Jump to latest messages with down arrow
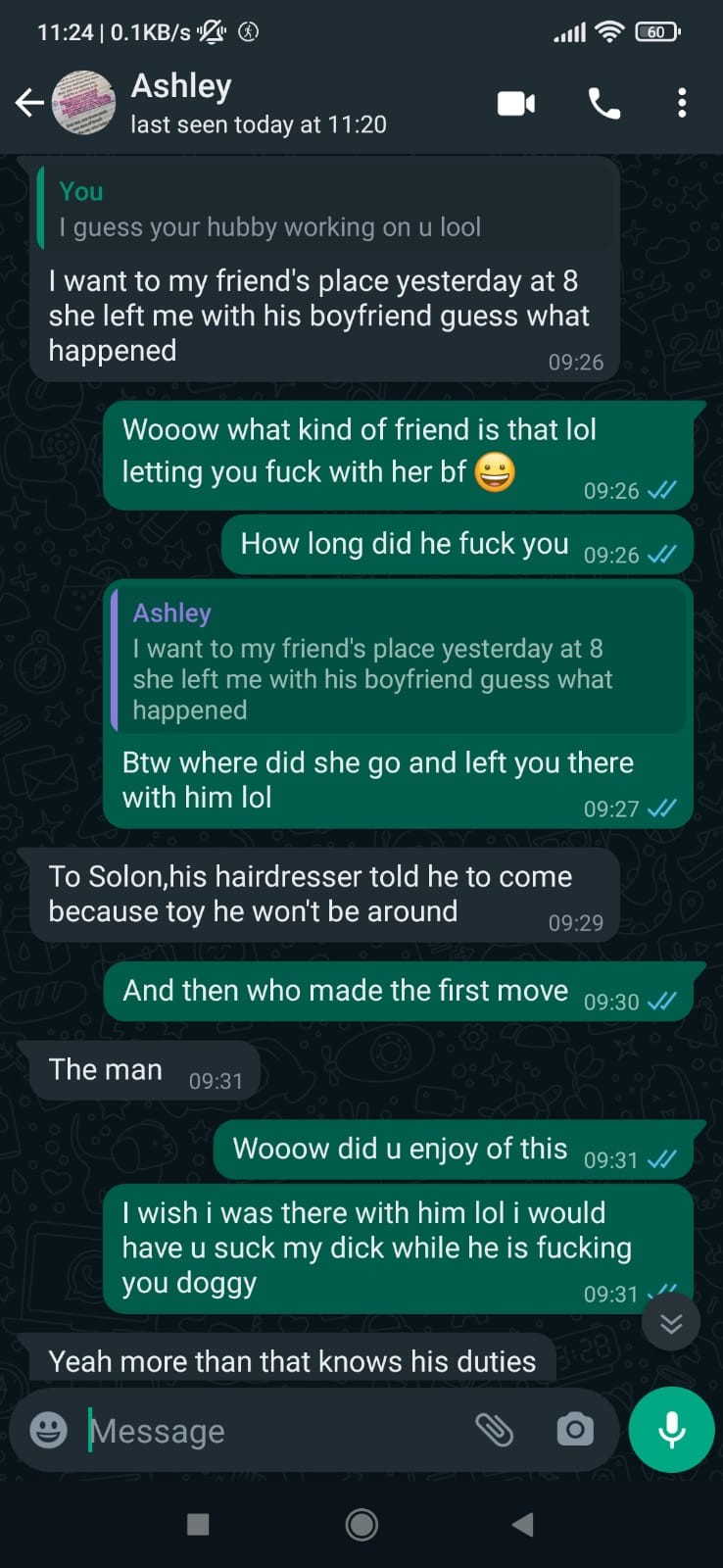The image size is (723, 1568). (x=671, y=1323)
